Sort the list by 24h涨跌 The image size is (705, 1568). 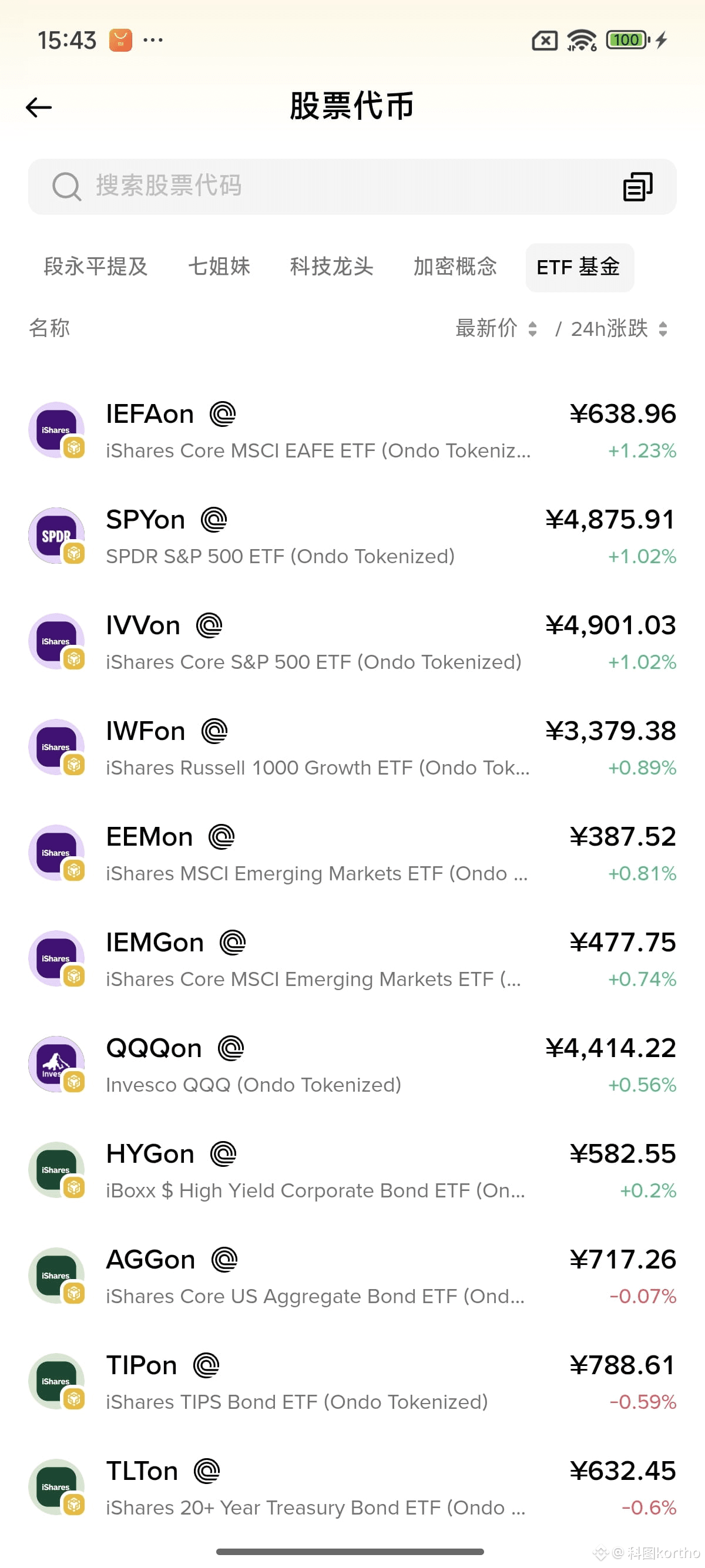click(x=619, y=329)
